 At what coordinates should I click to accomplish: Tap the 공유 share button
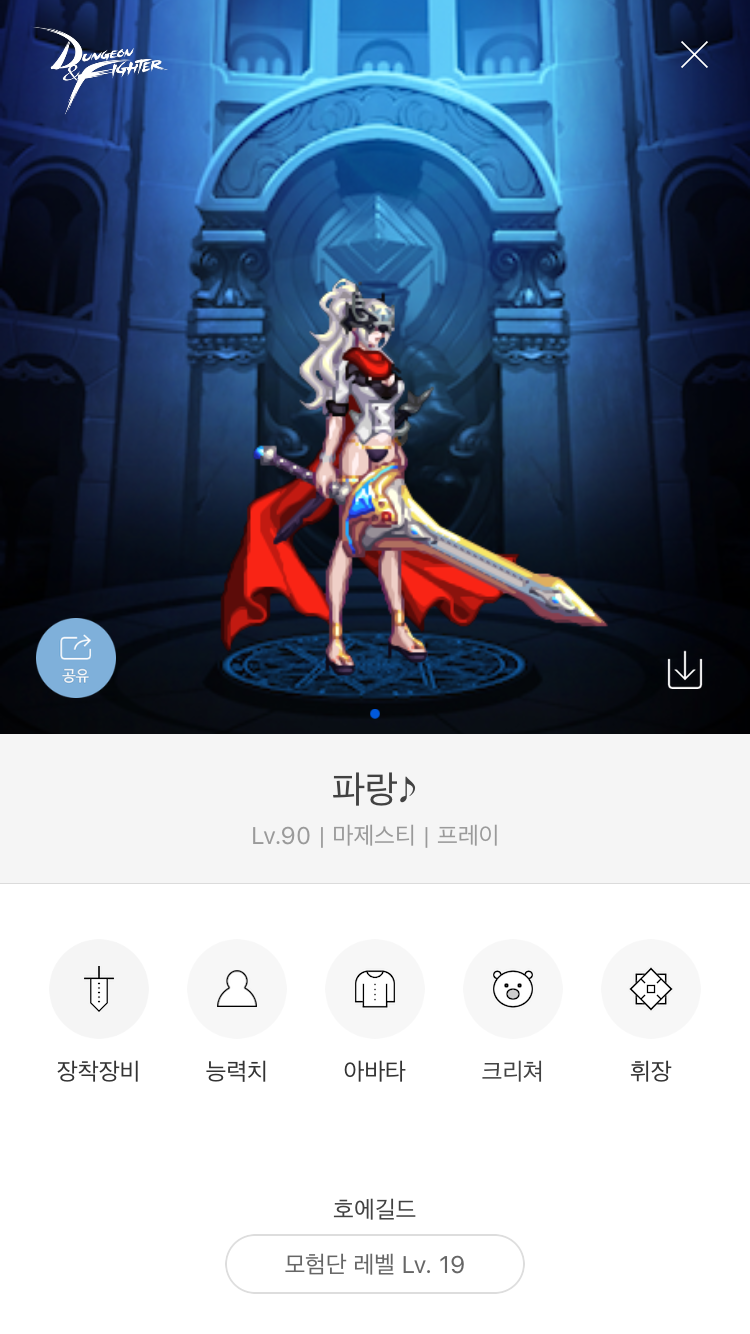pyautogui.click(x=76, y=658)
